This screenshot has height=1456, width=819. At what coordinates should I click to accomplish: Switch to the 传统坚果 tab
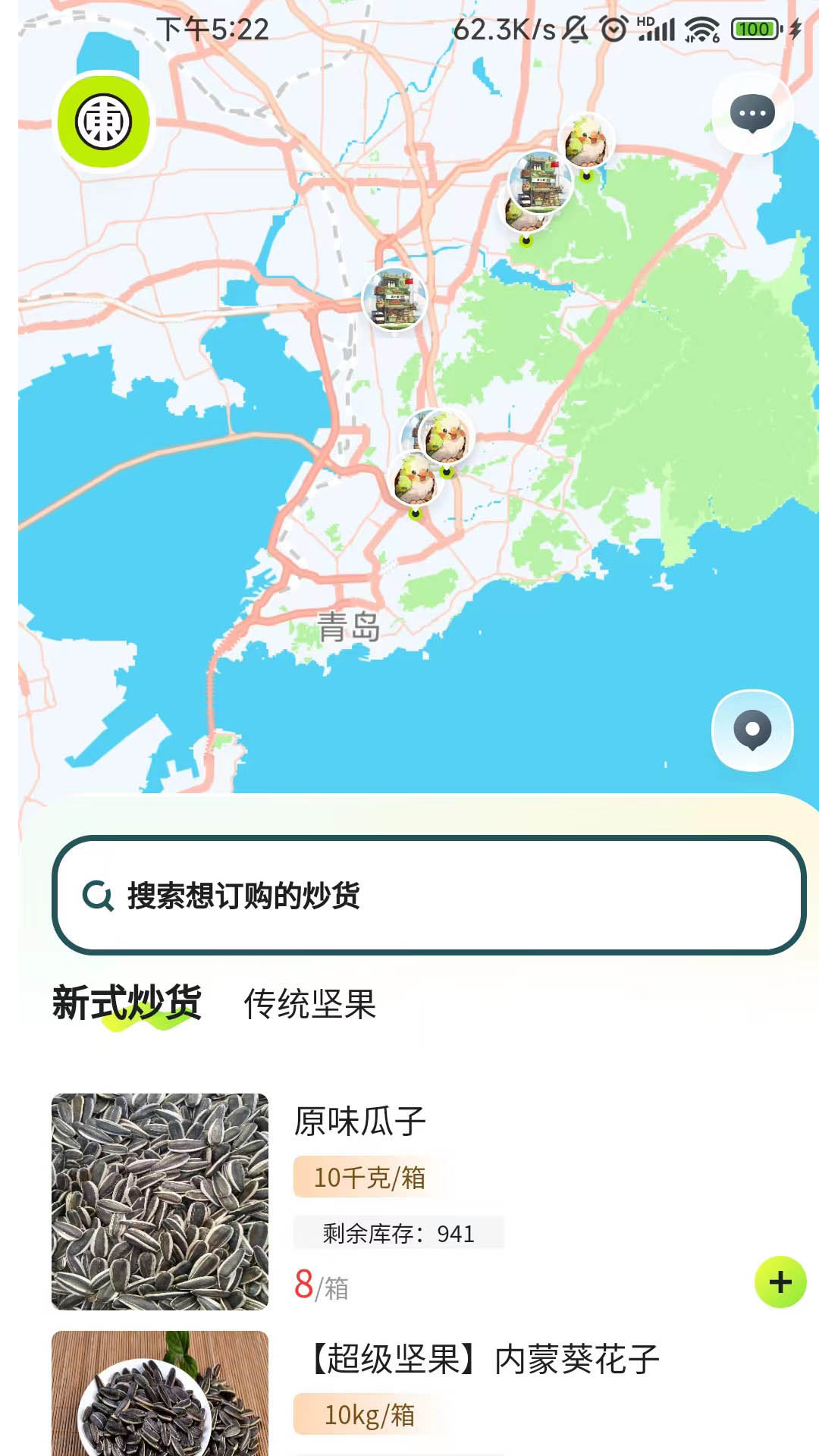click(x=309, y=1004)
